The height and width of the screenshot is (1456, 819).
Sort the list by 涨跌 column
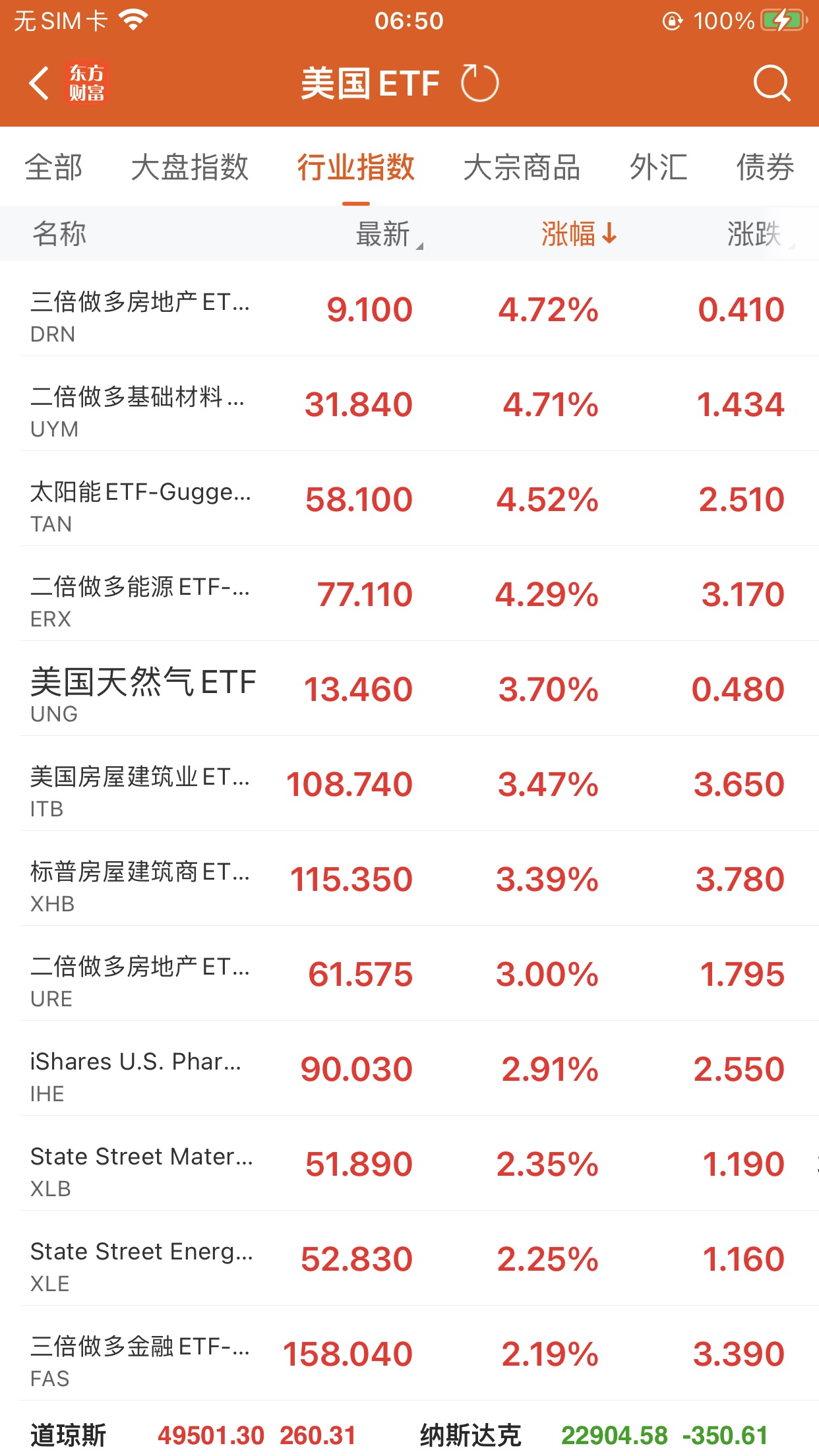pyautogui.click(x=757, y=234)
